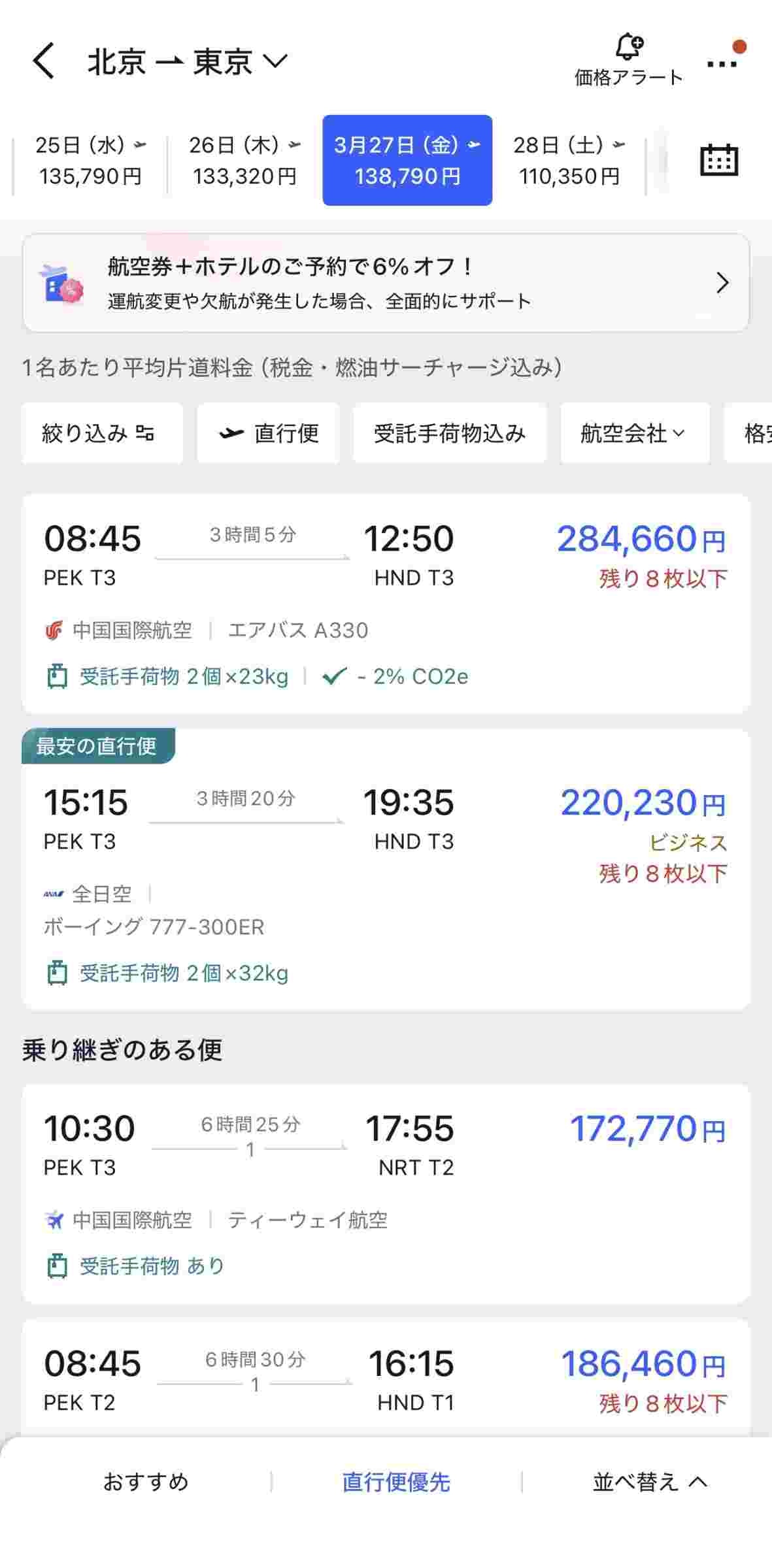Image resolution: width=772 pixels, height=1568 pixels.
Task: Sort by 直行便優先
Action: pyautogui.click(x=396, y=1482)
